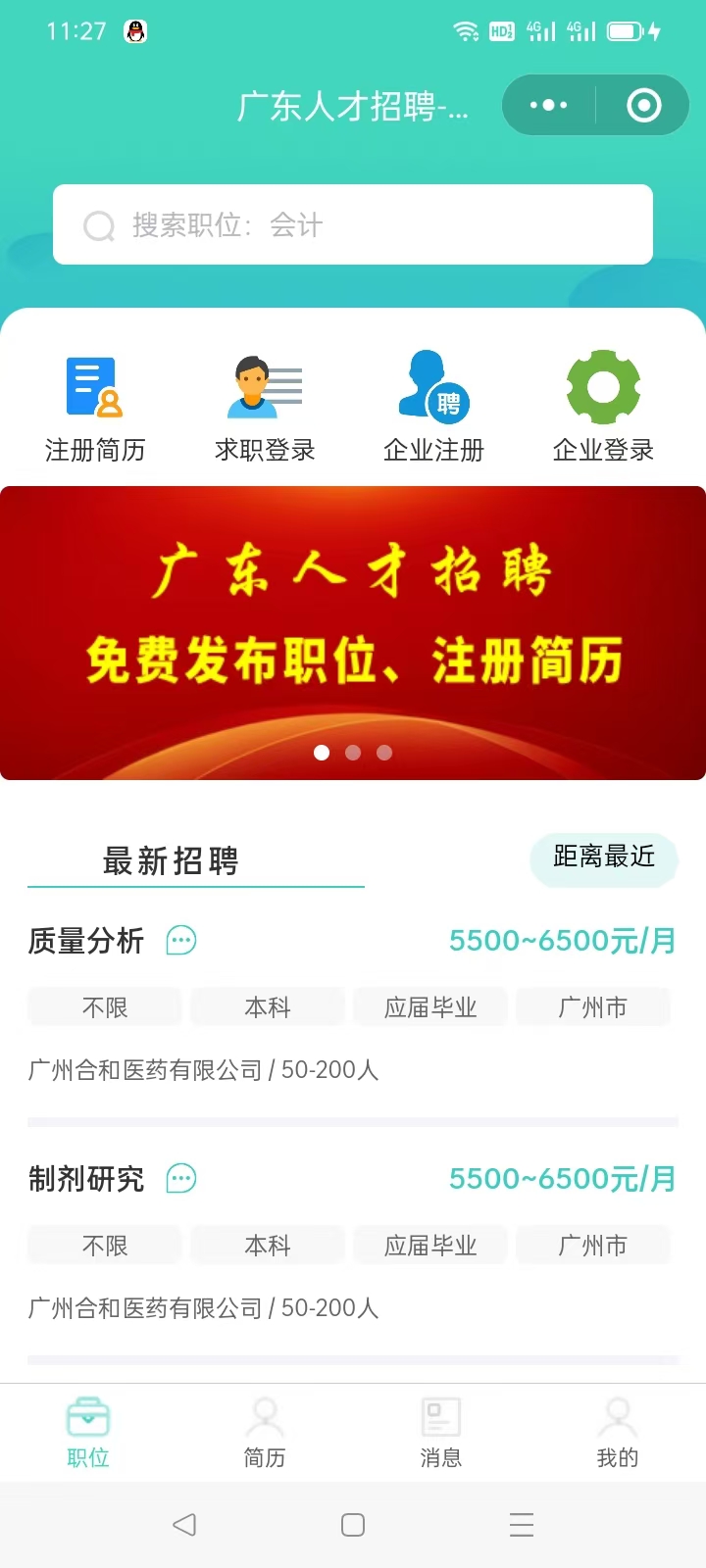Viewport: 706px width, 1568px height.
Task: Chat about the 质量分析 position
Action: pyautogui.click(x=181, y=941)
